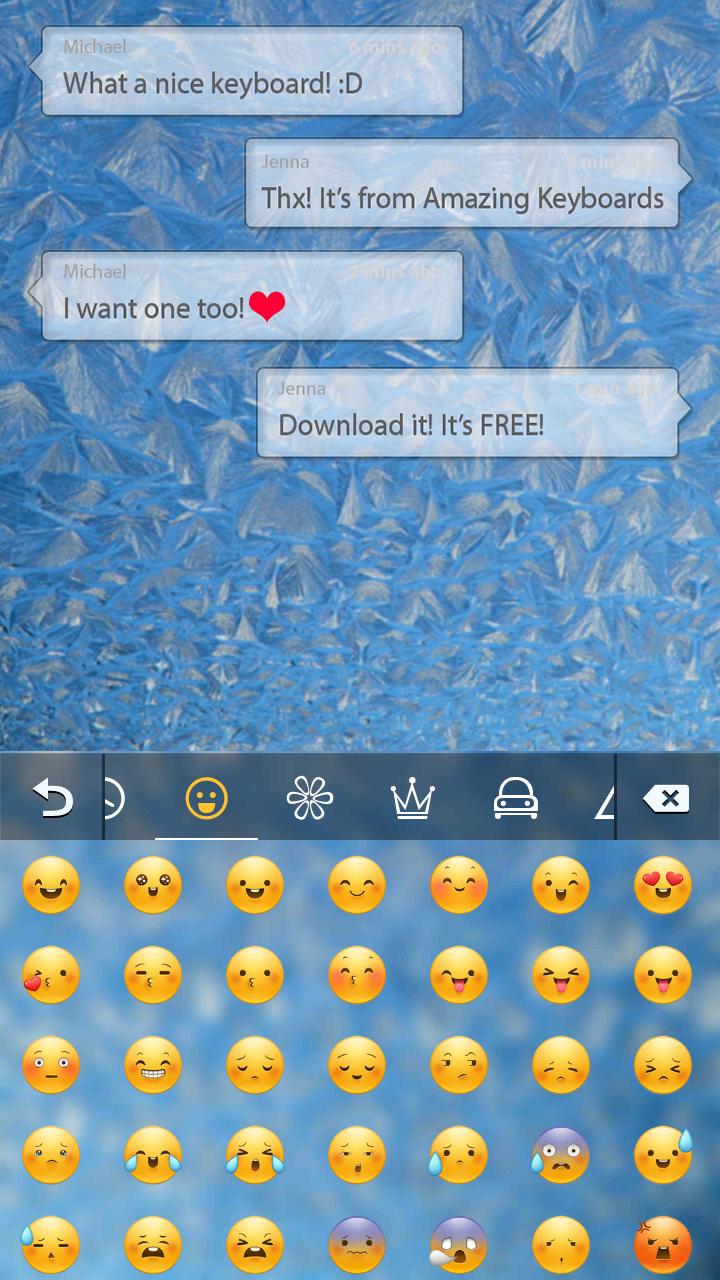Select the sleepy face with sweat drop emoji
The image size is (720, 1280).
click(x=51, y=1244)
